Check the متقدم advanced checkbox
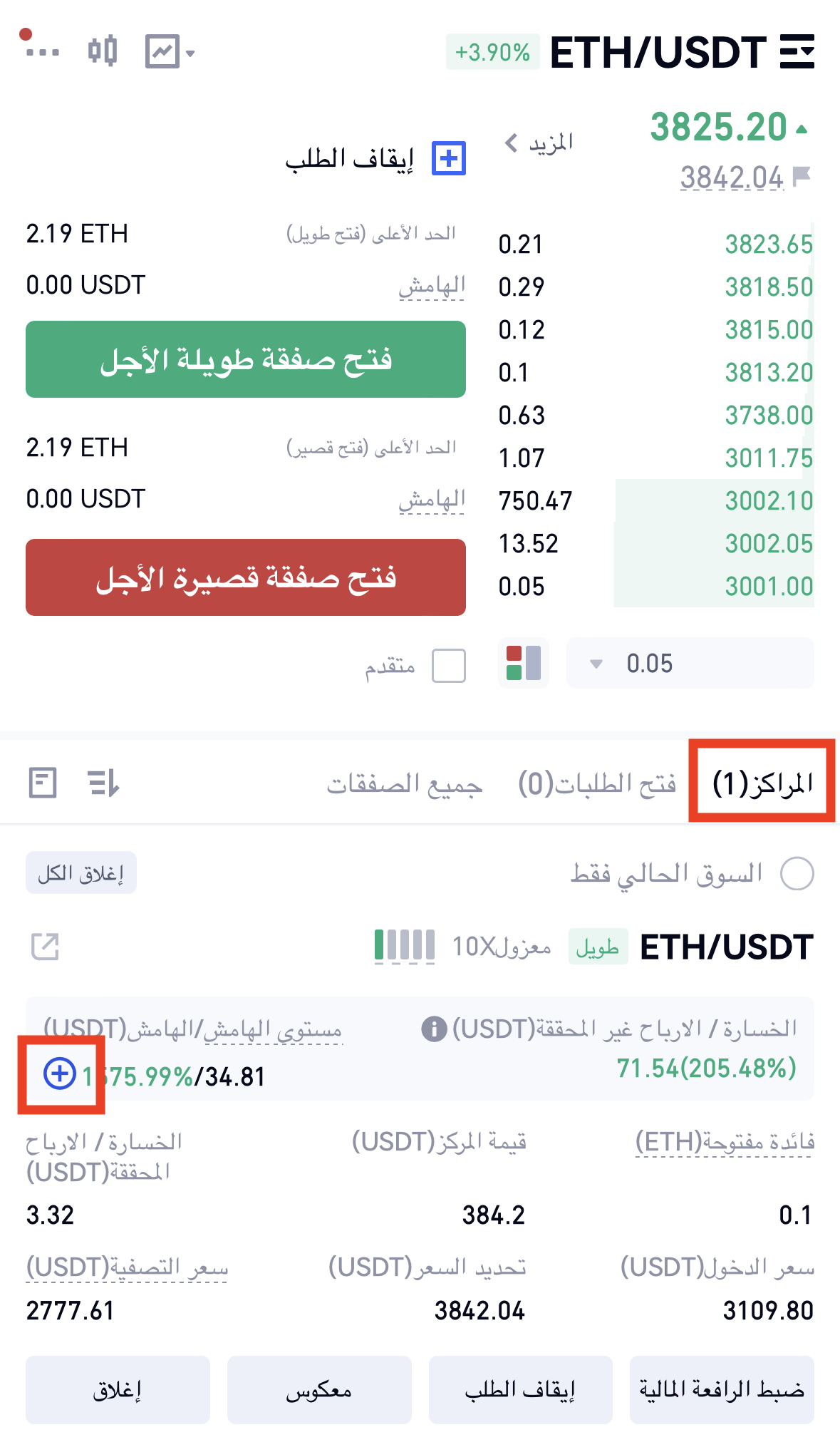The width and height of the screenshot is (840, 1452). pos(449,666)
